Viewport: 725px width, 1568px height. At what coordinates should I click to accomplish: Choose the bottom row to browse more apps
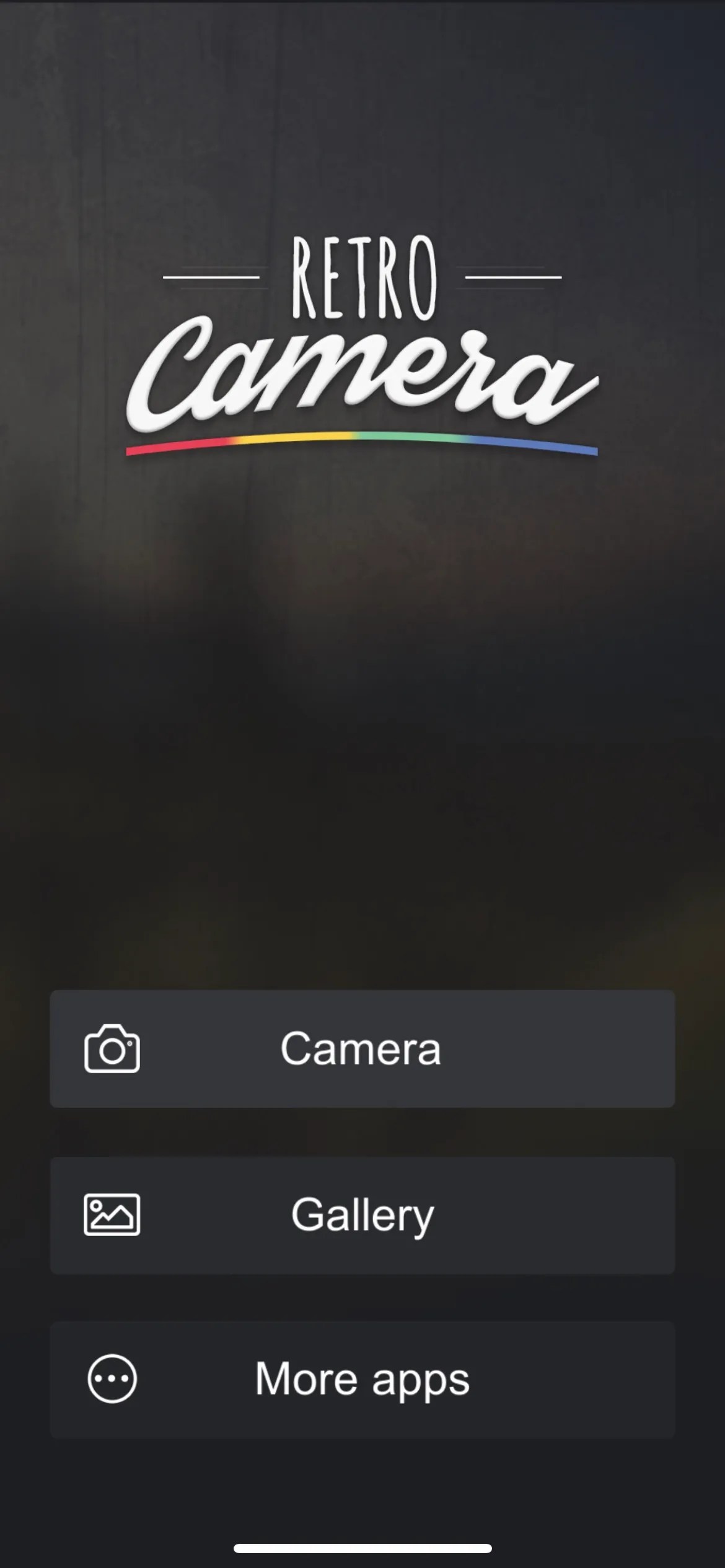[362, 1377]
